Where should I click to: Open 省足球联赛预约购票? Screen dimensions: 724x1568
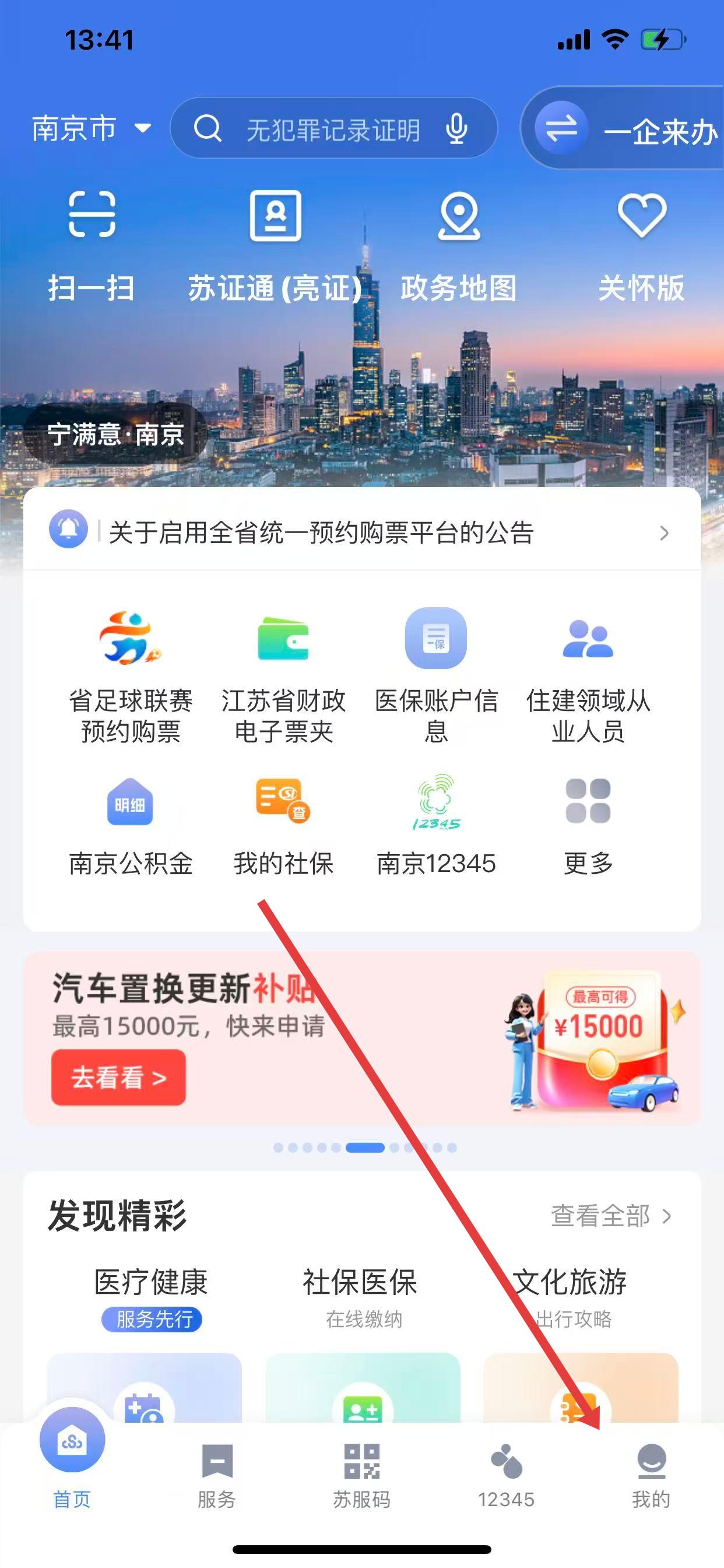tap(131, 674)
